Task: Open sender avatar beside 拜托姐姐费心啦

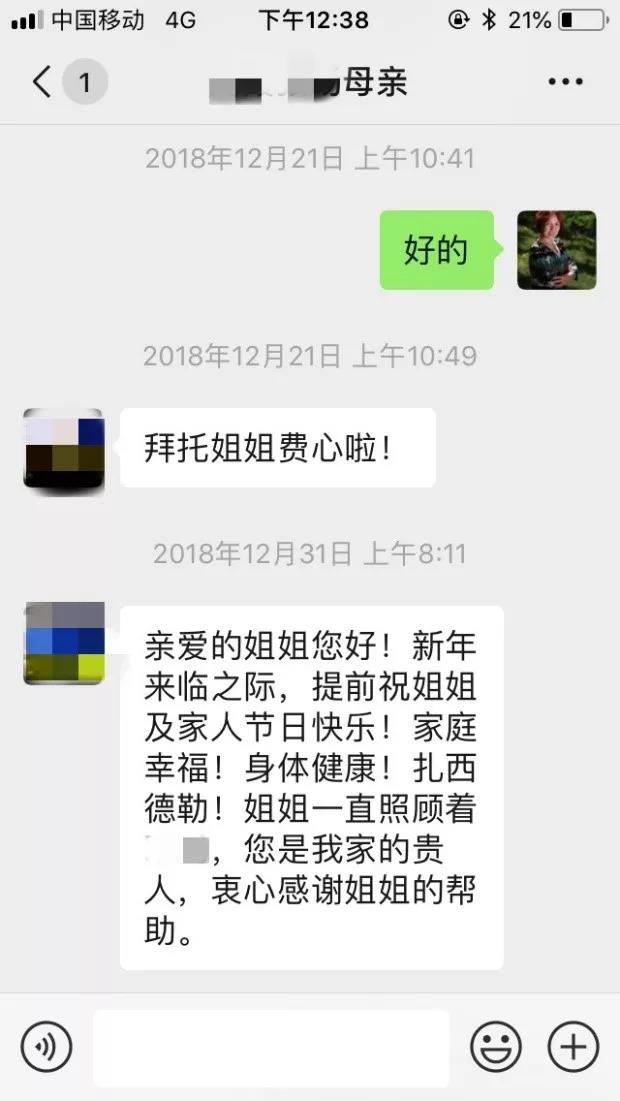Action: coord(64,449)
